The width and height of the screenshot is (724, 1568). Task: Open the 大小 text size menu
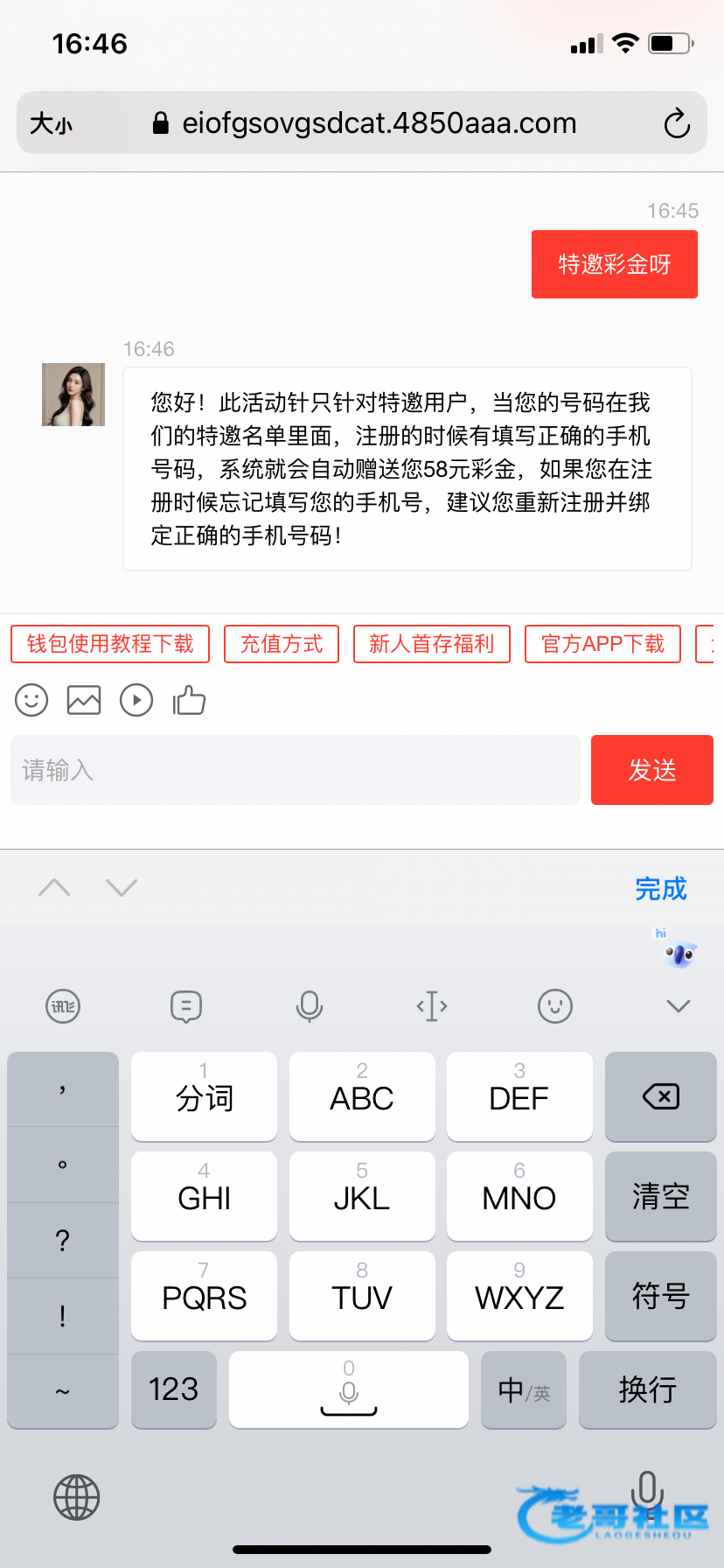coord(51,123)
